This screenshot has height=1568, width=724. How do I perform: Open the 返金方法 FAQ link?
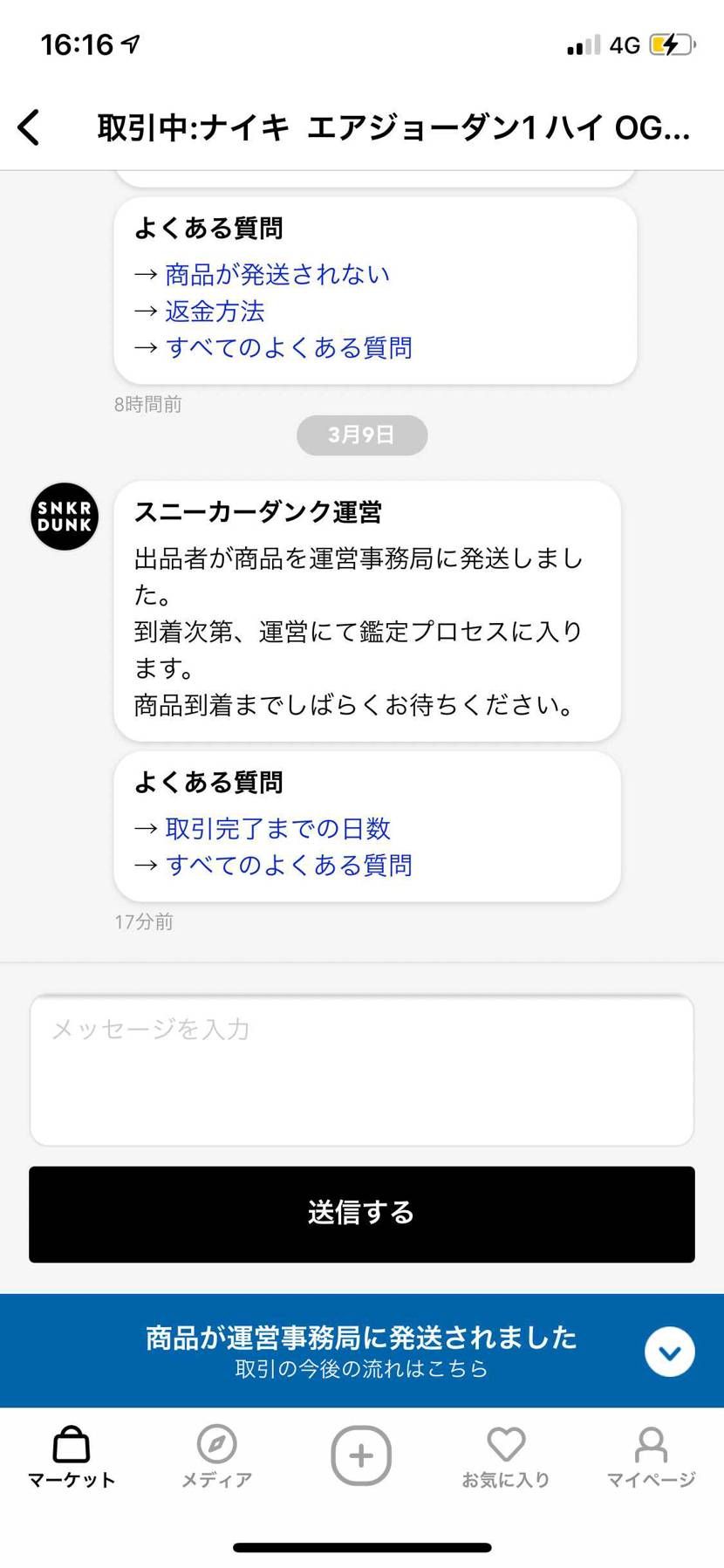coord(215,311)
